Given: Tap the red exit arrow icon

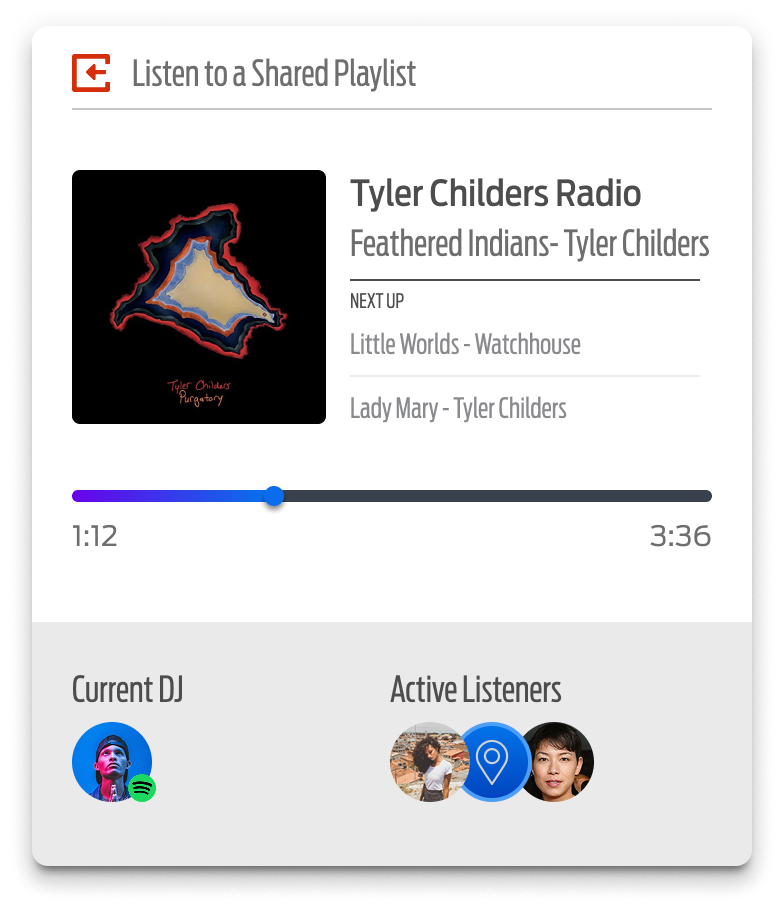Looking at the screenshot, I should pyautogui.click(x=91, y=73).
